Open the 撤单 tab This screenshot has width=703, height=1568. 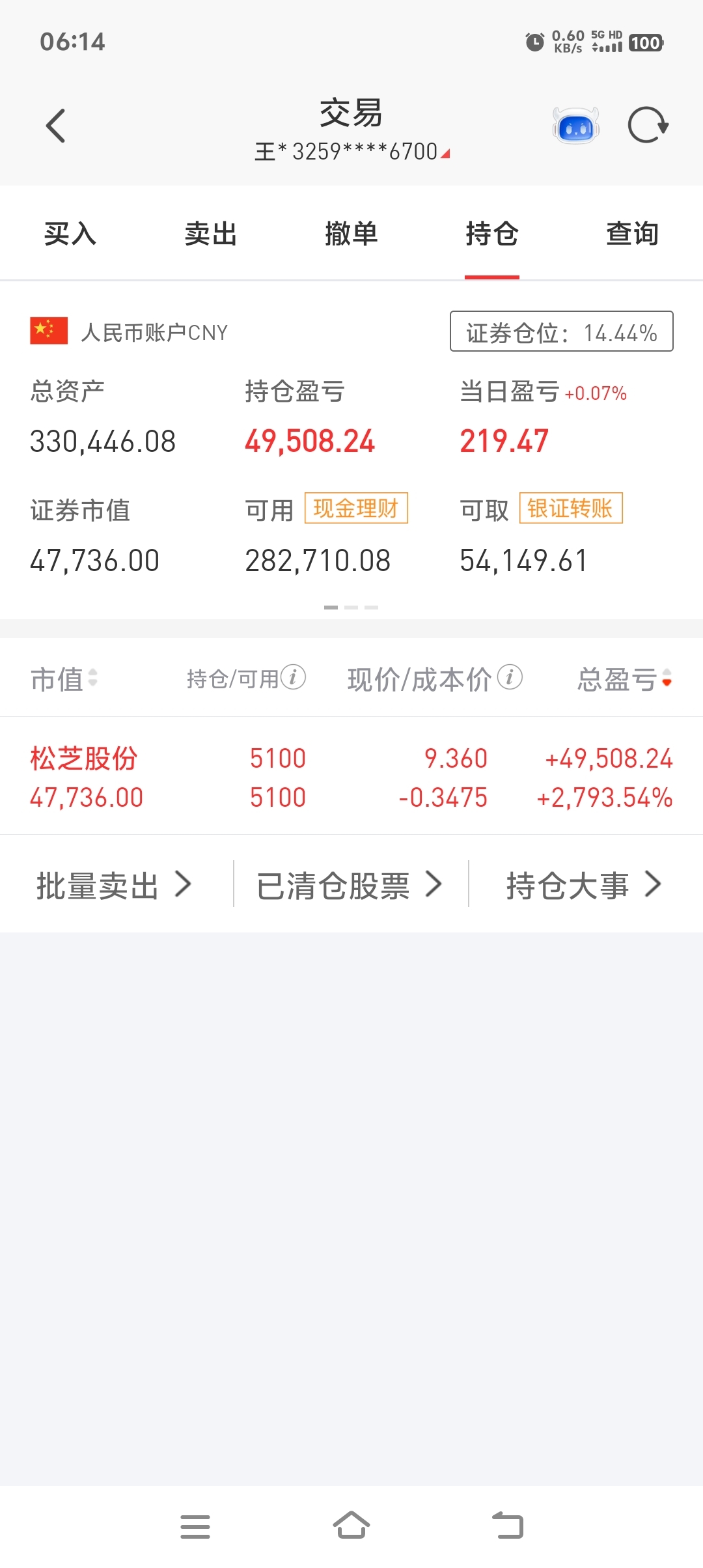click(x=351, y=234)
